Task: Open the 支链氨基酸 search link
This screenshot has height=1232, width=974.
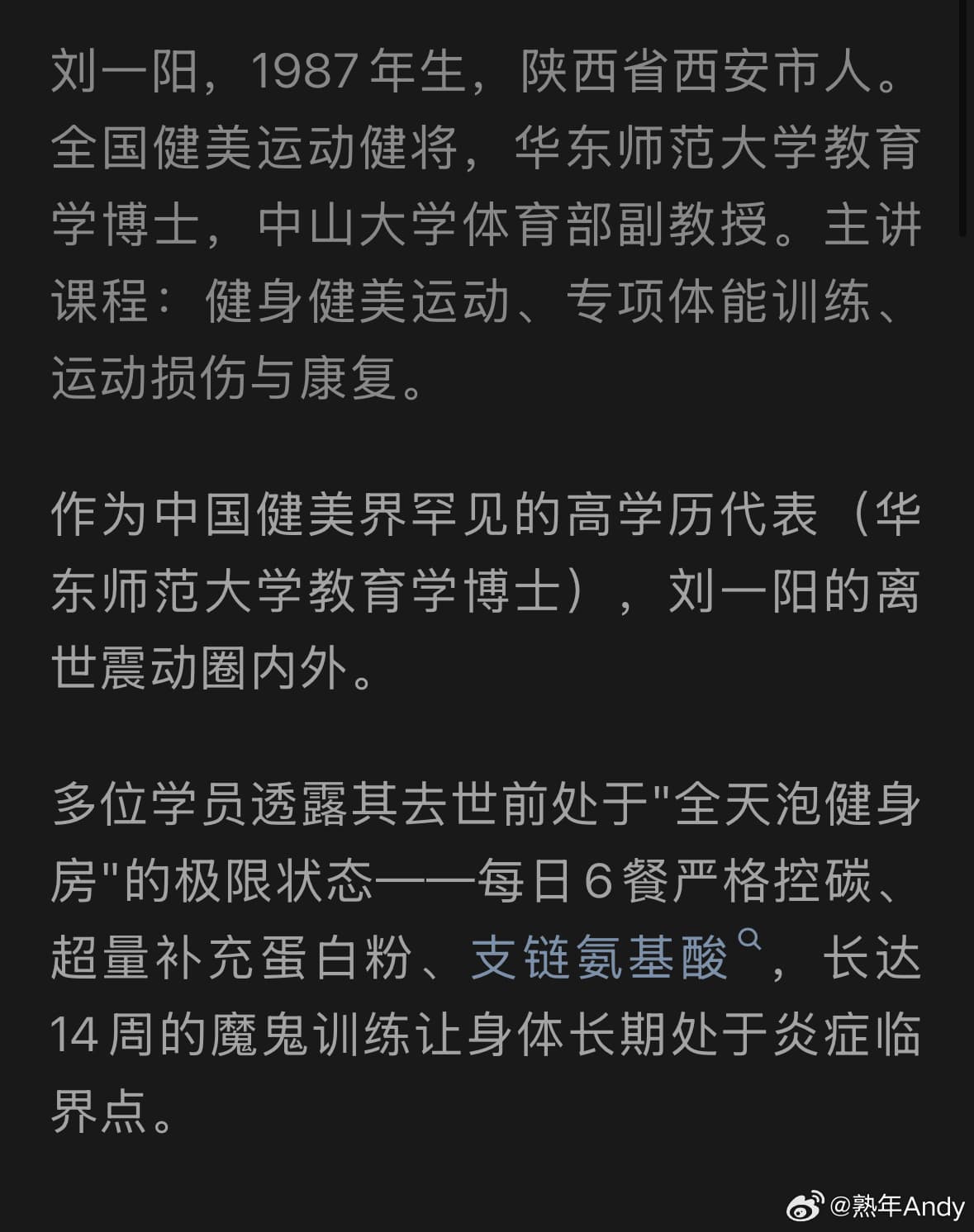Action: [601, 960]
